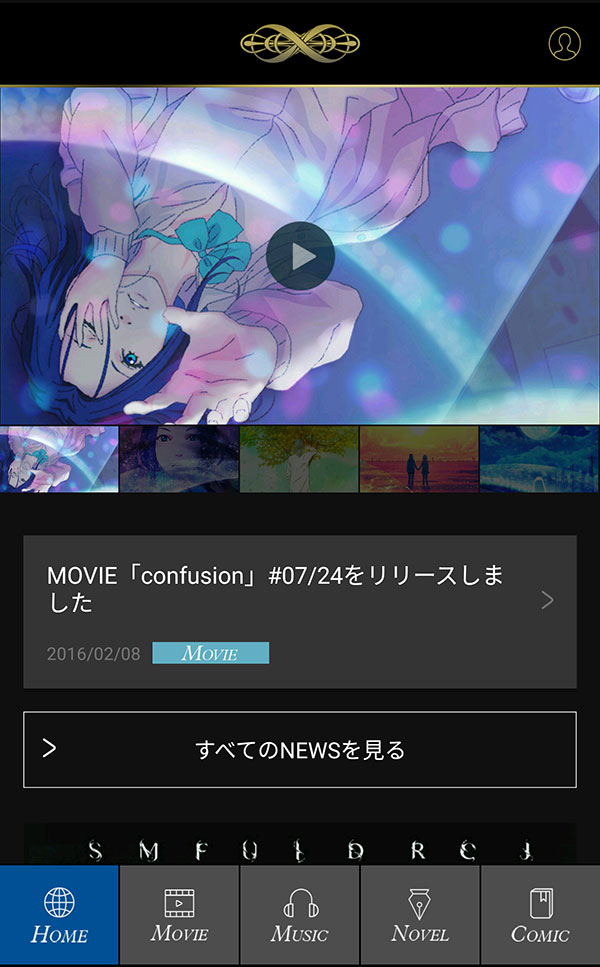Open the user profile icon
This screenshot has width=600, height=967.
[x=564, y=43]
